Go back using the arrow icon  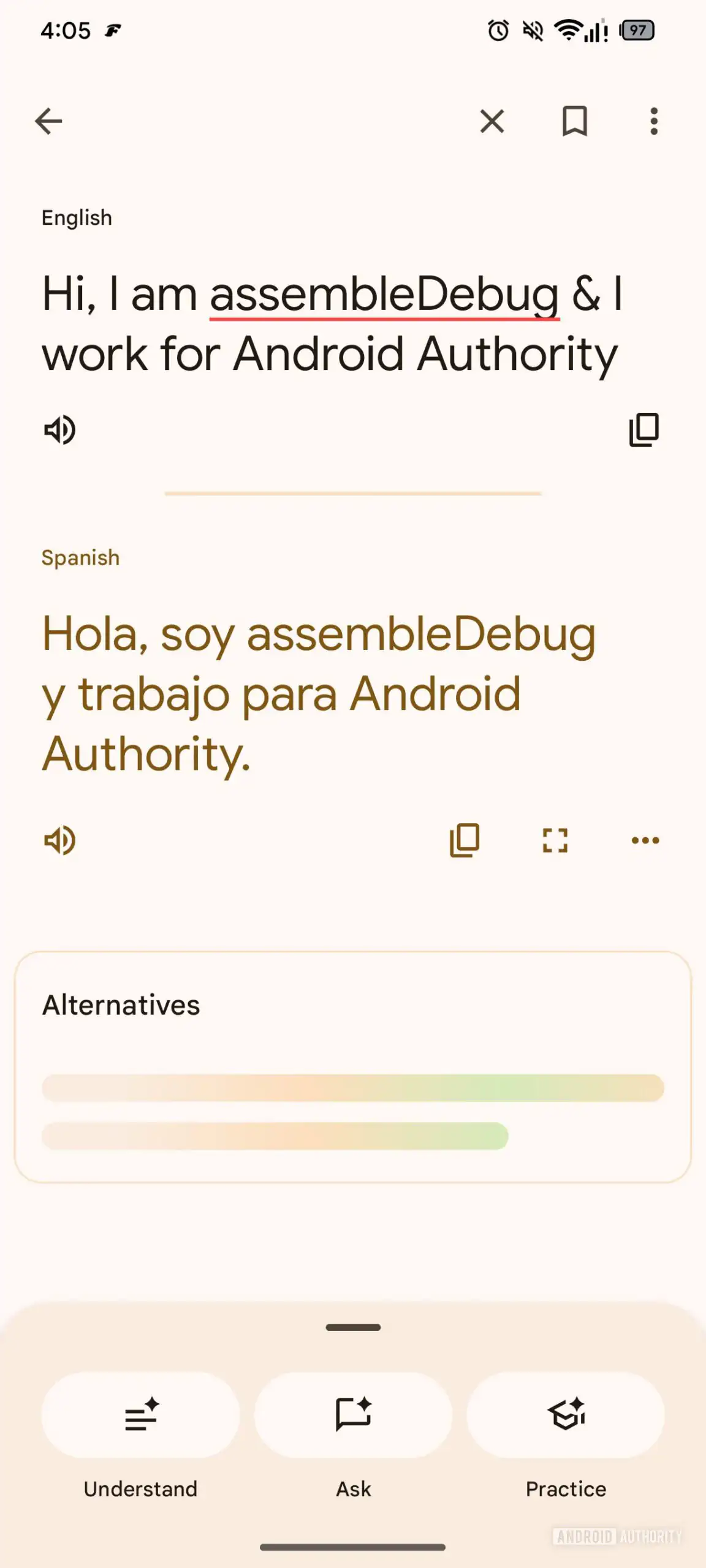(48, 121)
